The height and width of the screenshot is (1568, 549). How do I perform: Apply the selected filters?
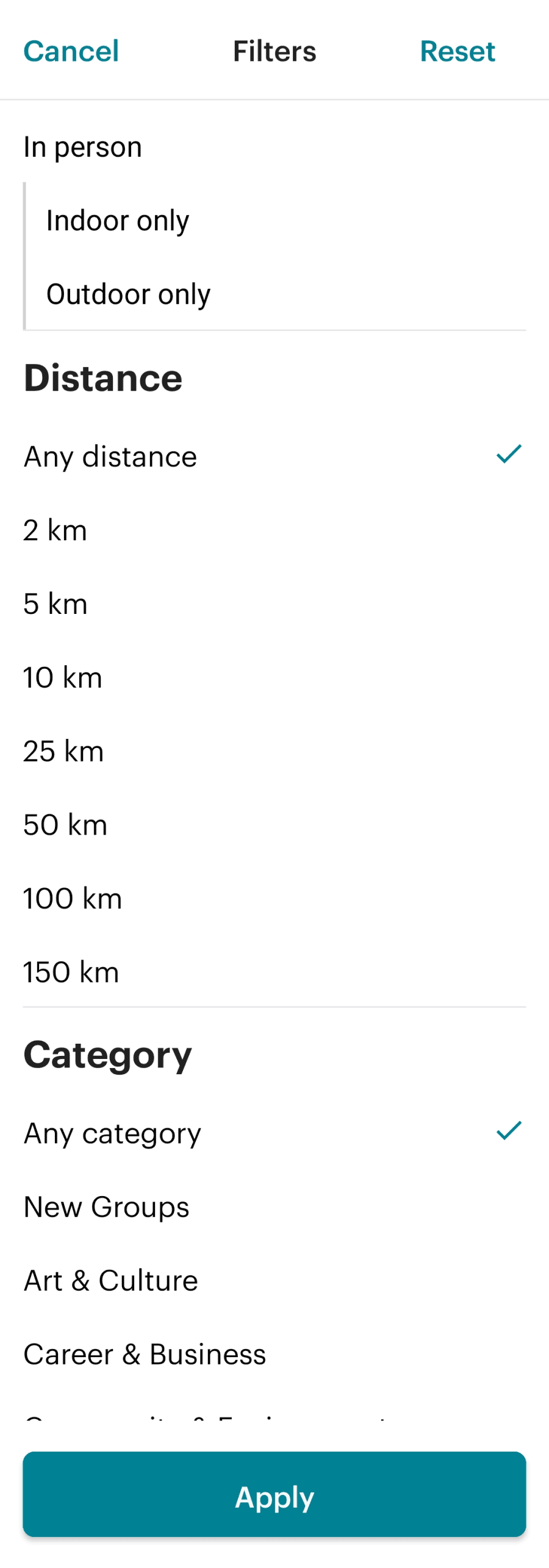click(x=274, y=1494)
